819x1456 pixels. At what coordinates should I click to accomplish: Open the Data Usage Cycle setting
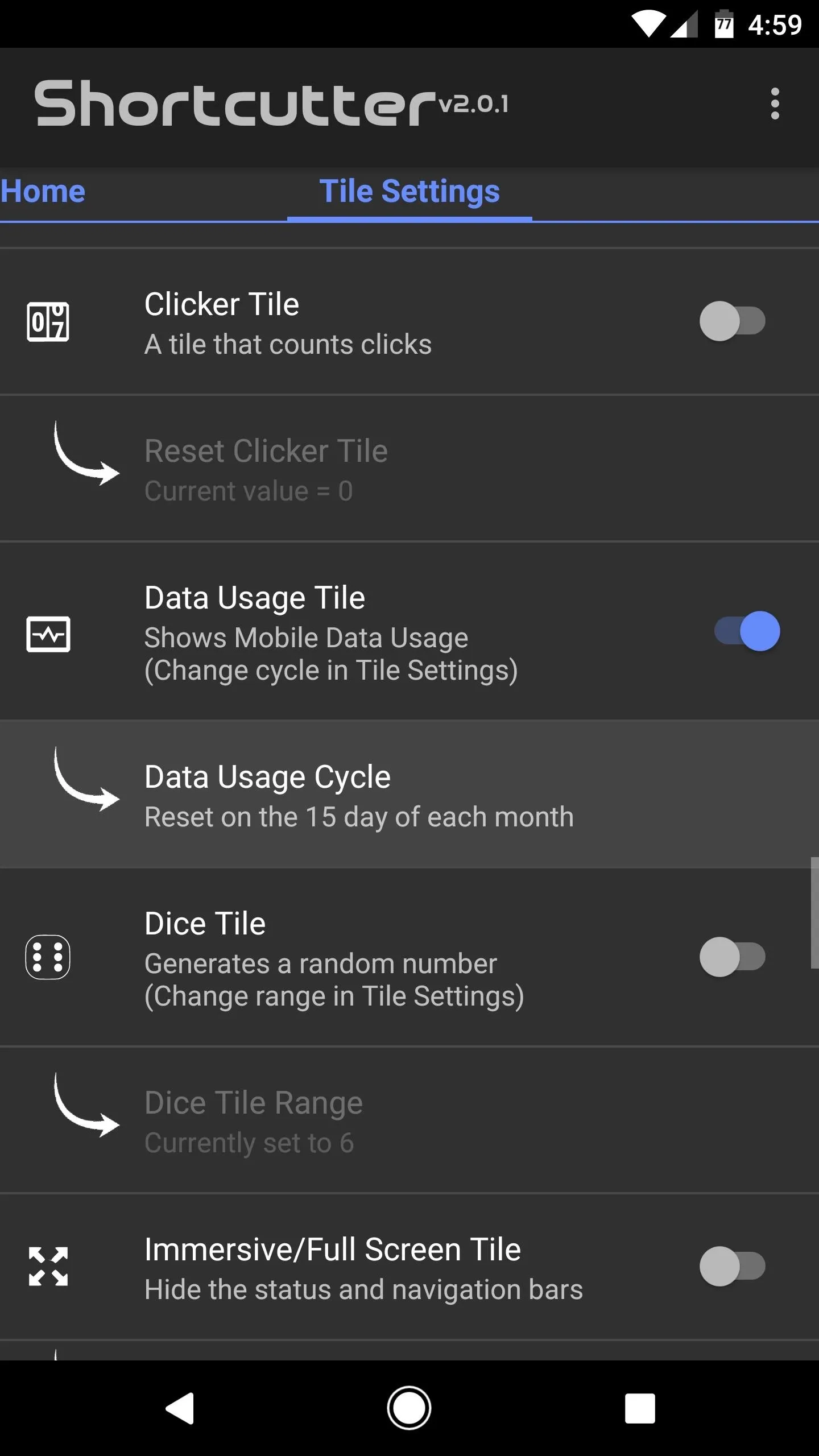click(x=409, y=794)
